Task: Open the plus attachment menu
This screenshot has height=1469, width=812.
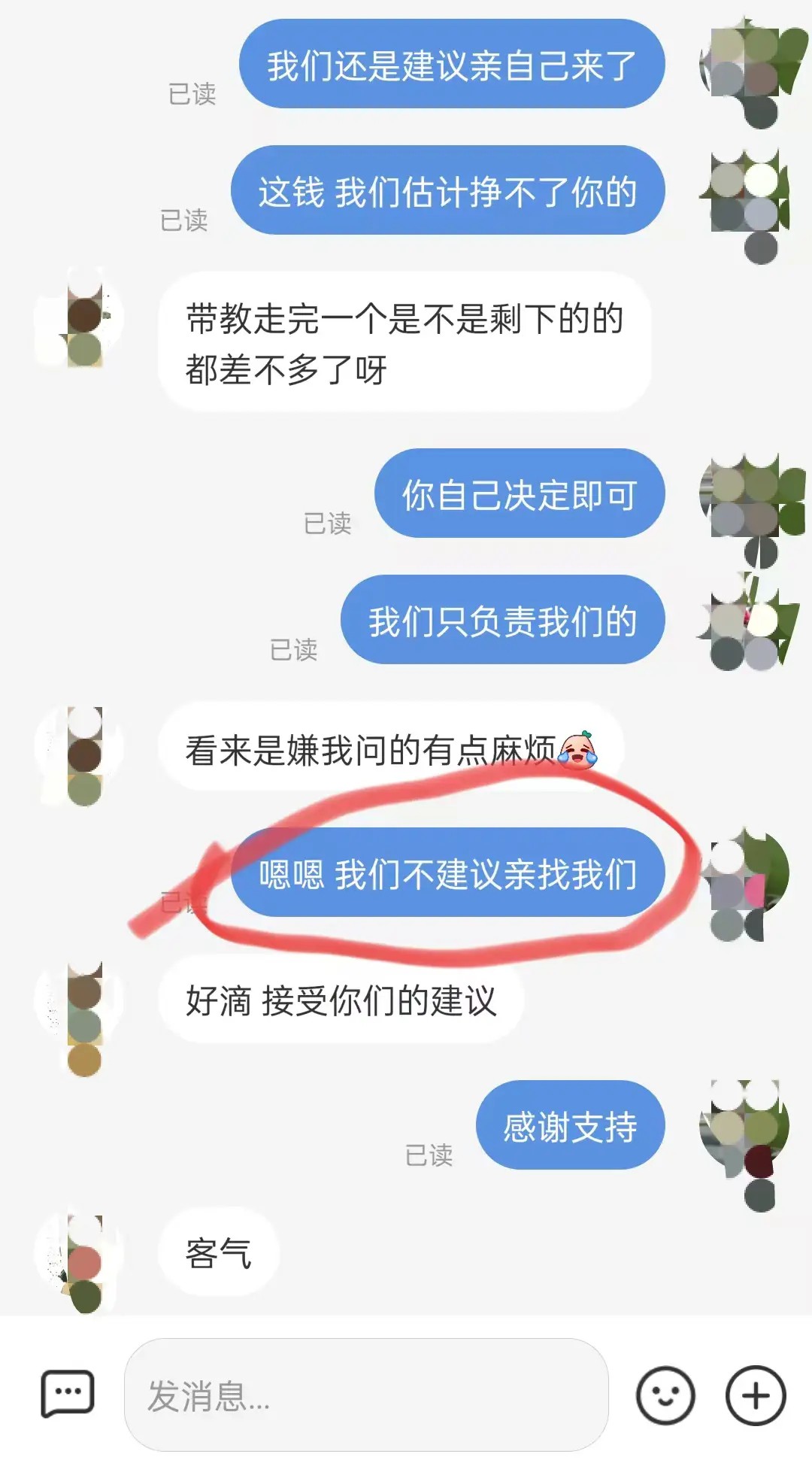Action: click(755, 1395)
